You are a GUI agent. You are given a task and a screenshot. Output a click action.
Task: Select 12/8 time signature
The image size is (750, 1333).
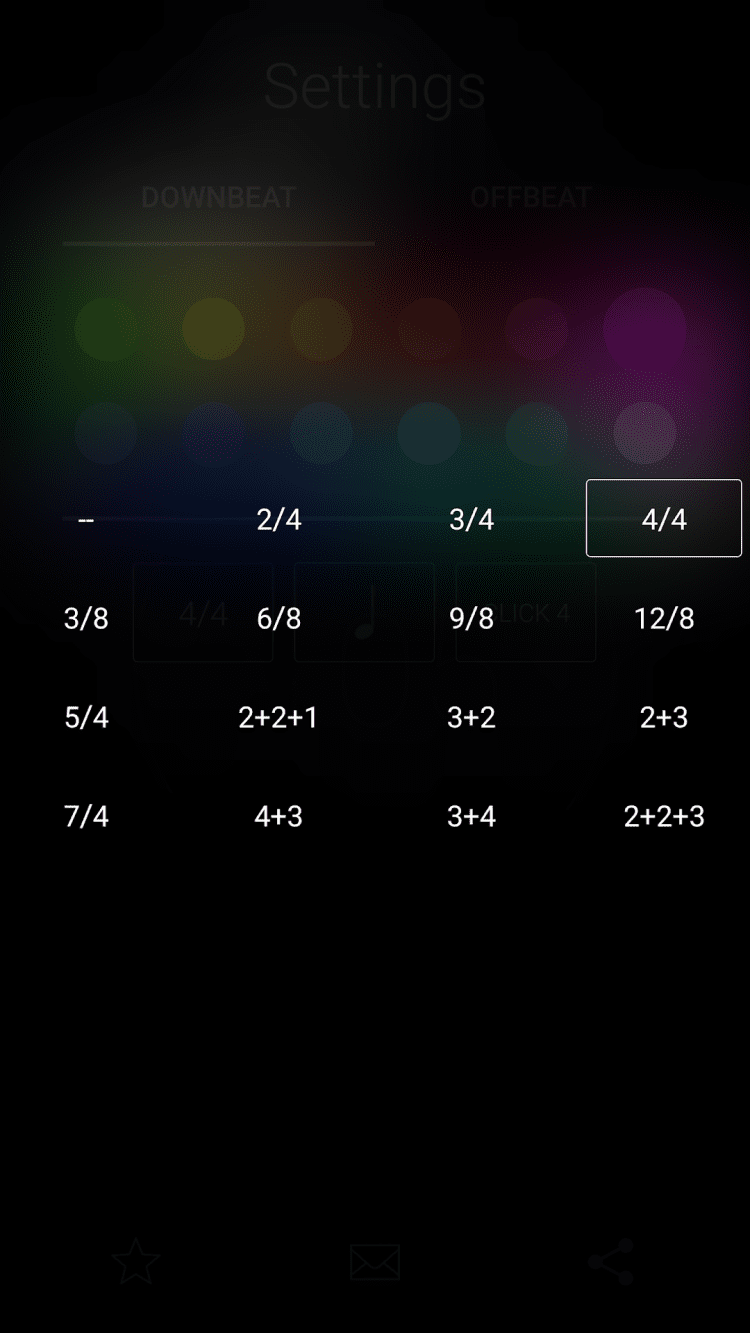pyautogui.click(x=664, y=618)
